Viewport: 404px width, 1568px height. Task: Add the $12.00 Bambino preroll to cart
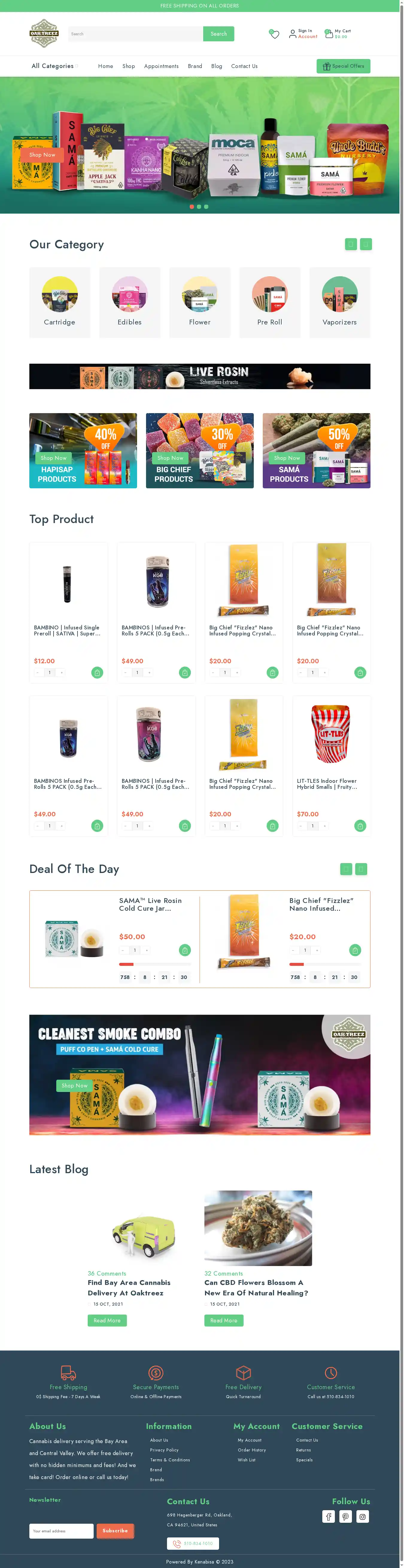point(97,673)
